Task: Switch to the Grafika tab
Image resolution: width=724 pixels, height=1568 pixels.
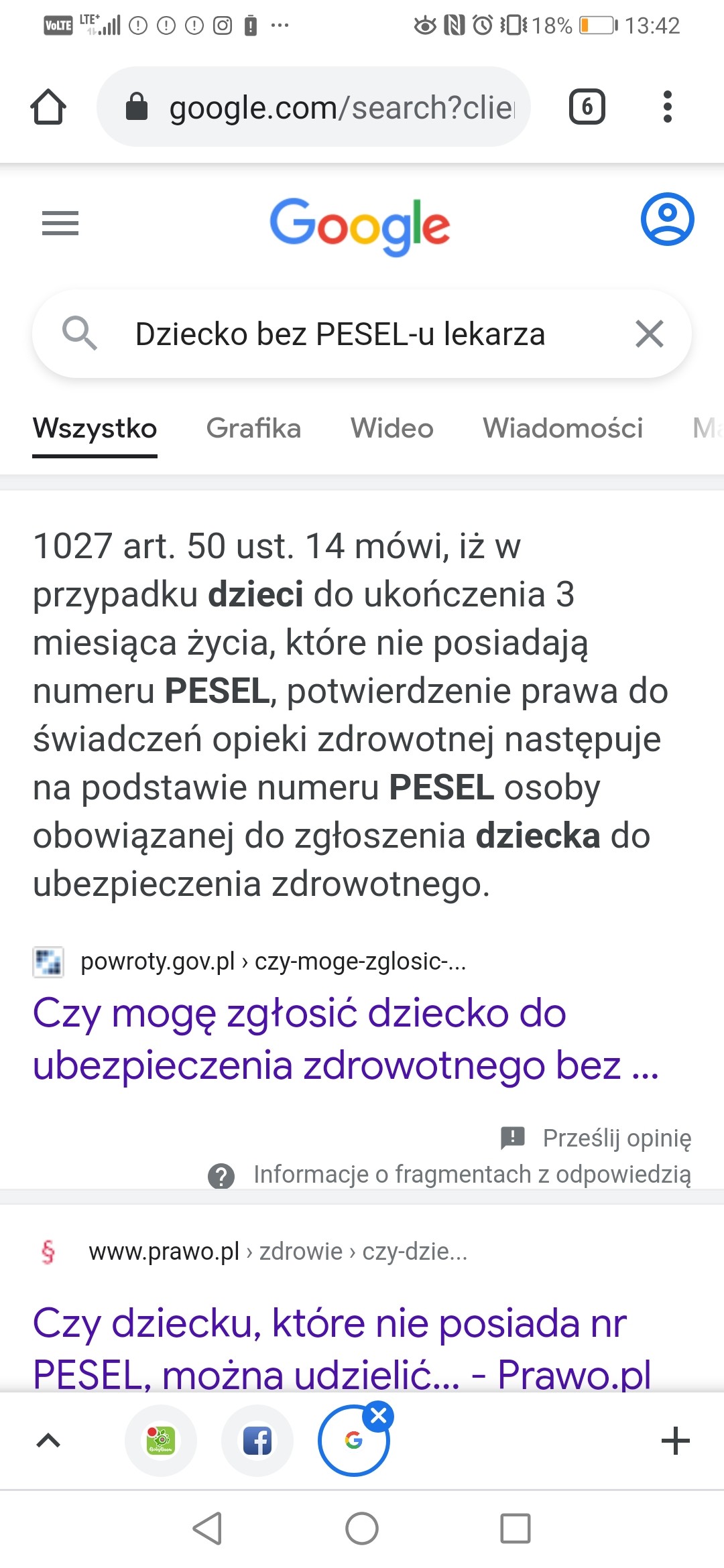Action: click(253, 428)
